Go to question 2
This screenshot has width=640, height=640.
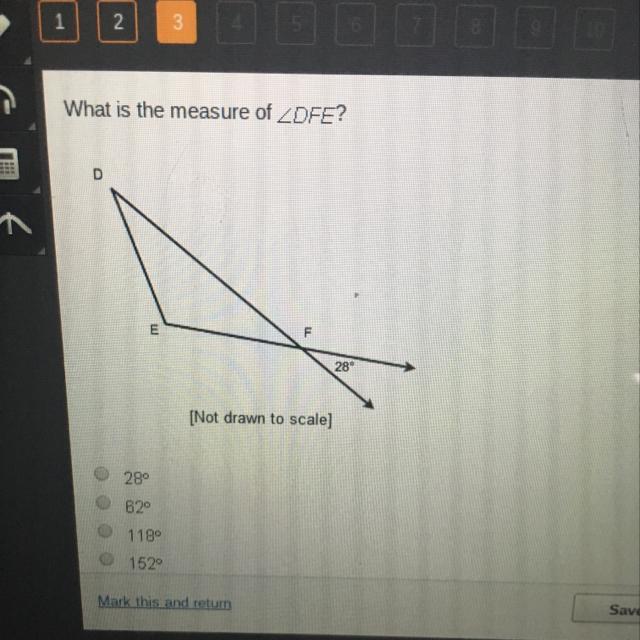click(118, 22)
